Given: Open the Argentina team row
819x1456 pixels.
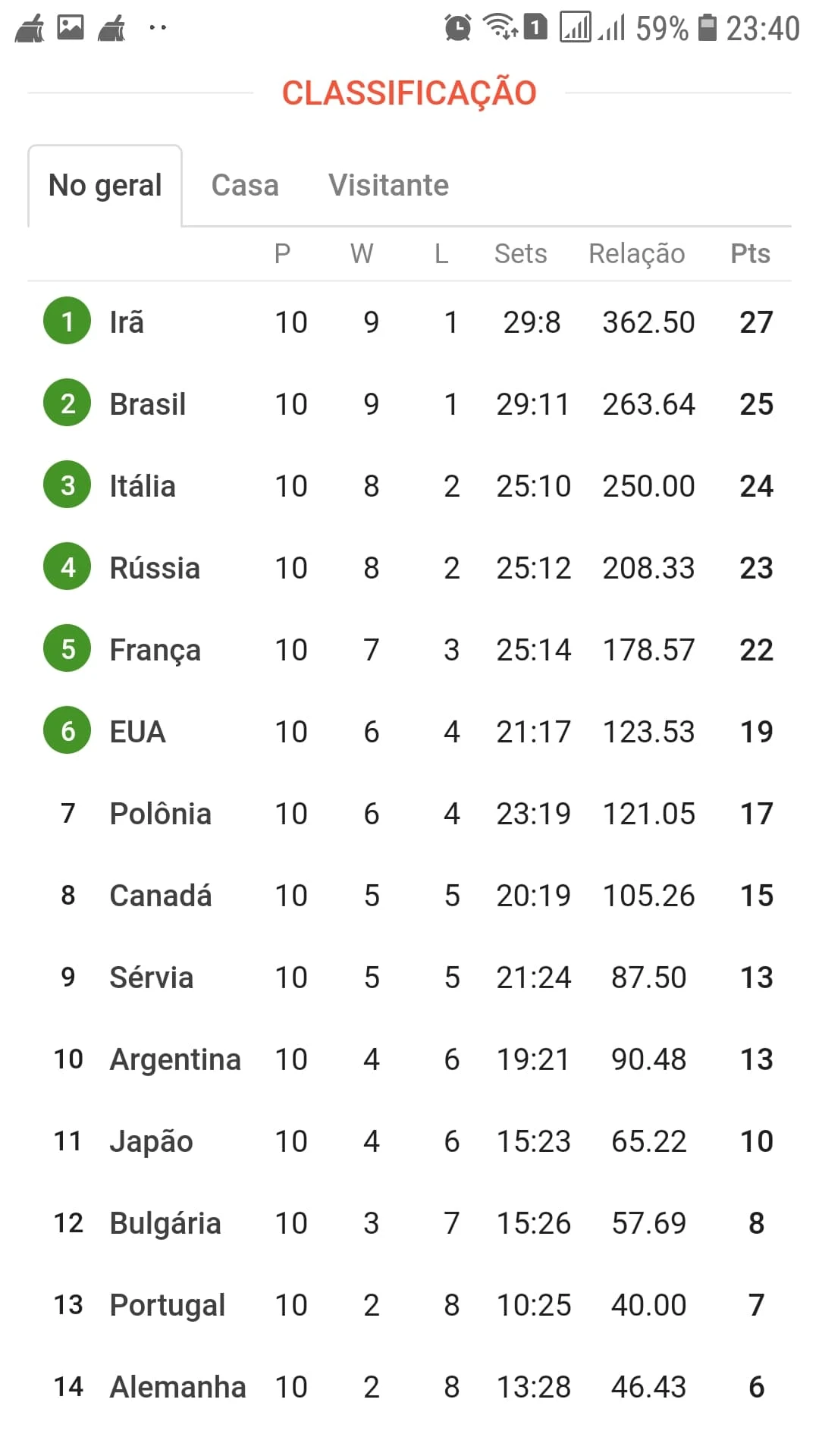Looking at the screenshot, I should pos(409,1059).
